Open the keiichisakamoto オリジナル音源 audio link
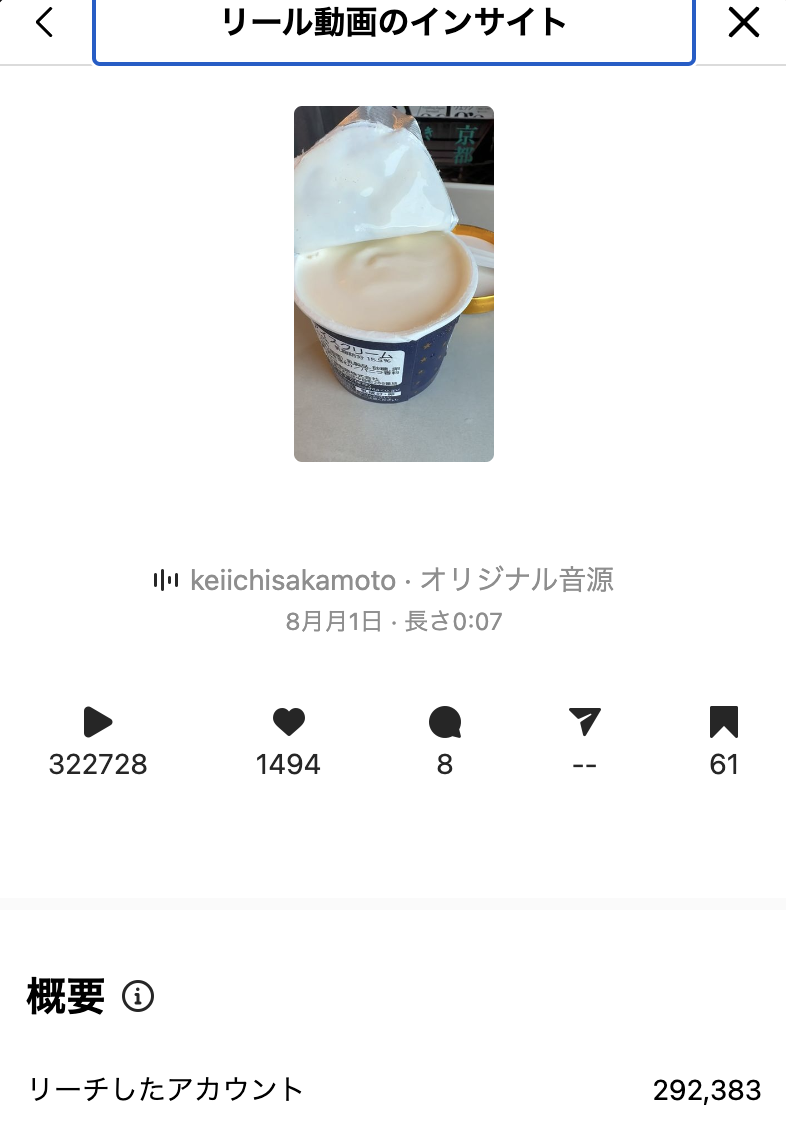The height and width of the screenshot is (1144, 786). (x=384, y=579)
